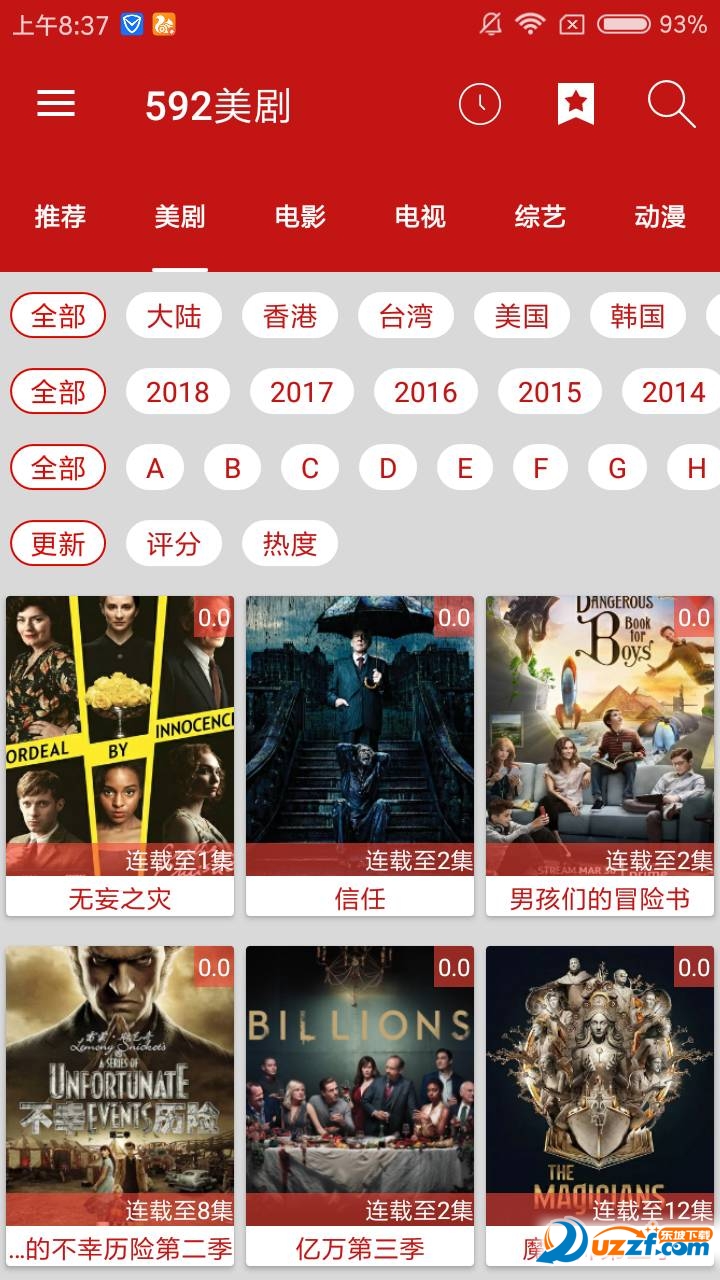Select the 综艺 tab
The image size is (720, 1280).
(540, 217)
